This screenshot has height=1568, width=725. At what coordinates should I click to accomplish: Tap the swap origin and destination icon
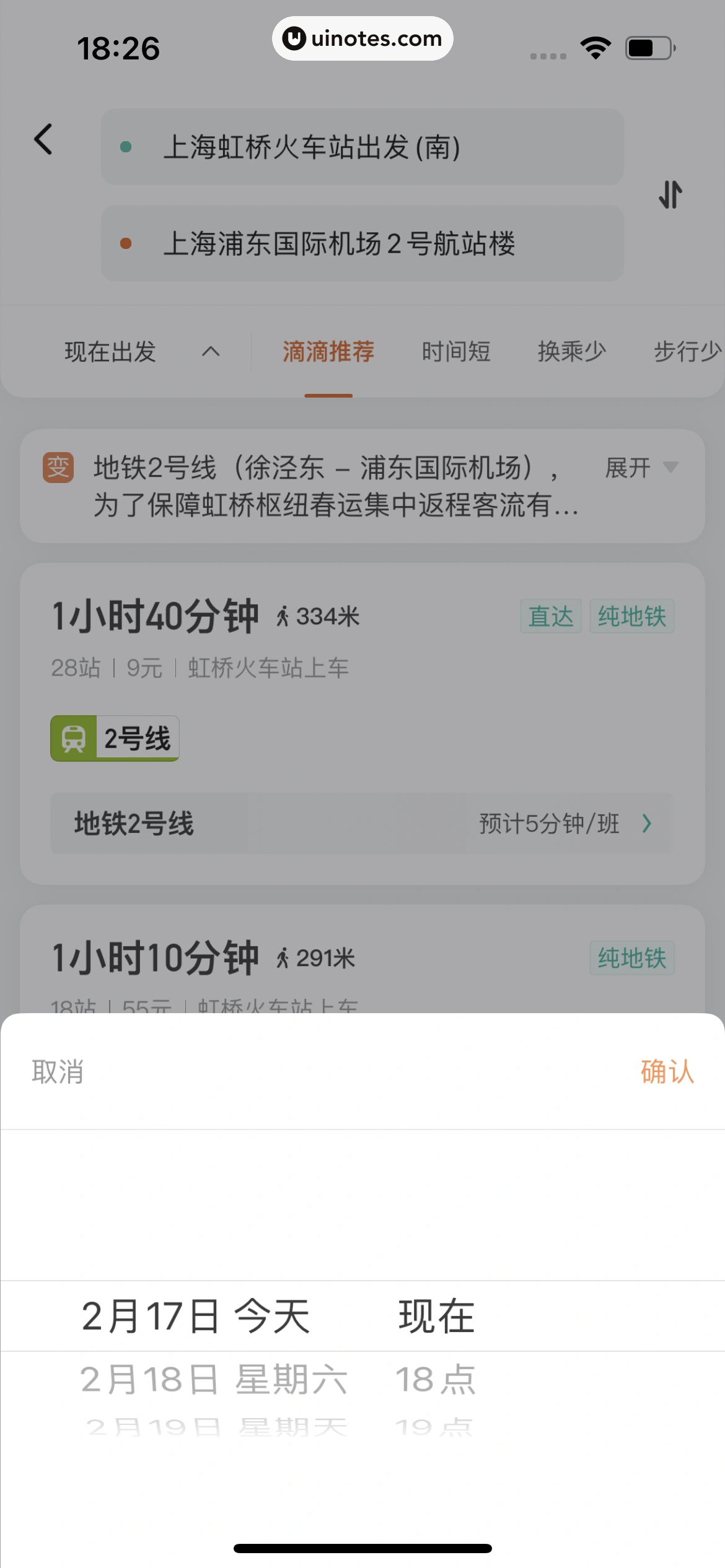click(670, 195)
